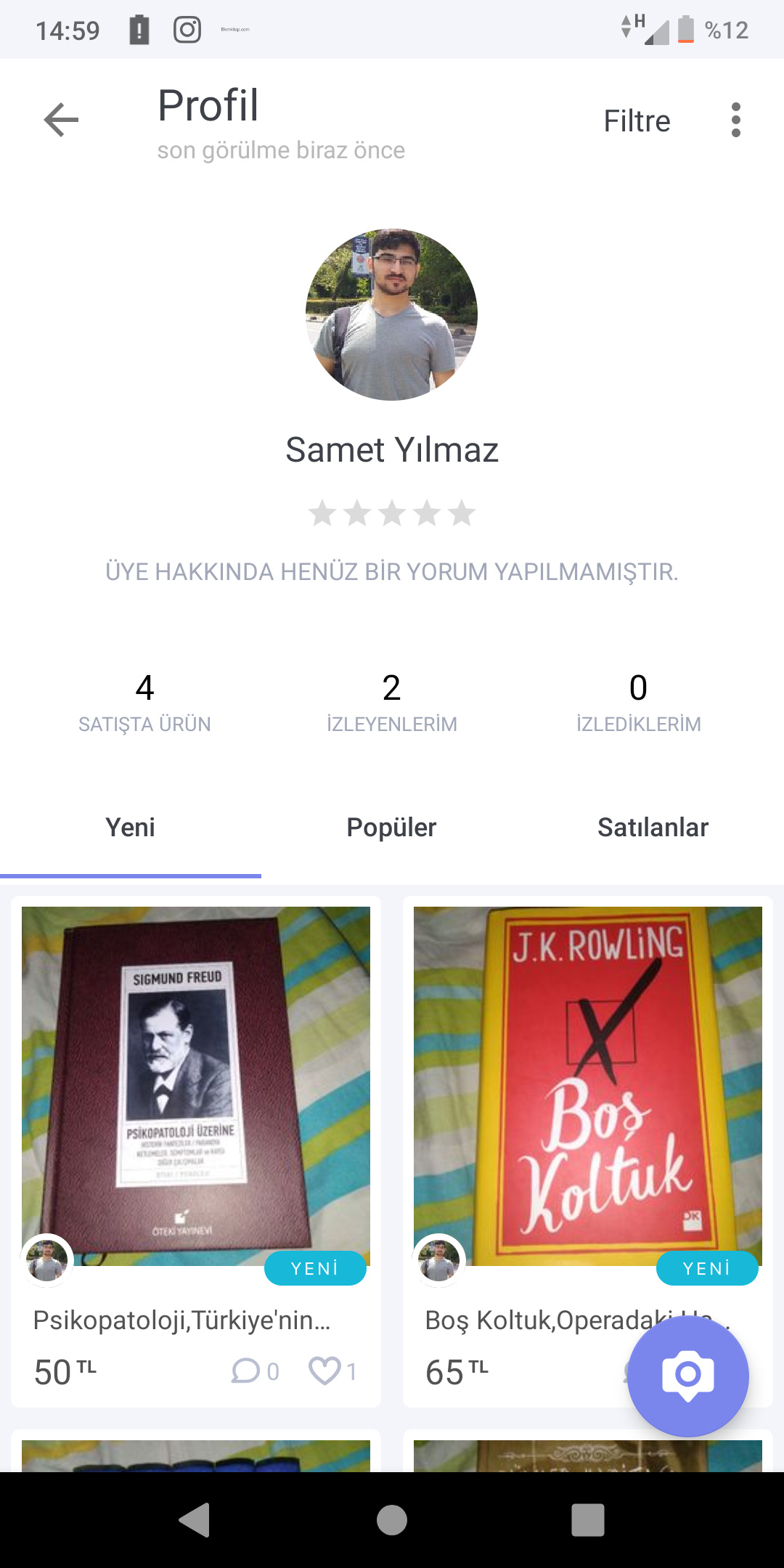
Task: Tap the camera floating button to add product
Action: tap(687, 1376)
